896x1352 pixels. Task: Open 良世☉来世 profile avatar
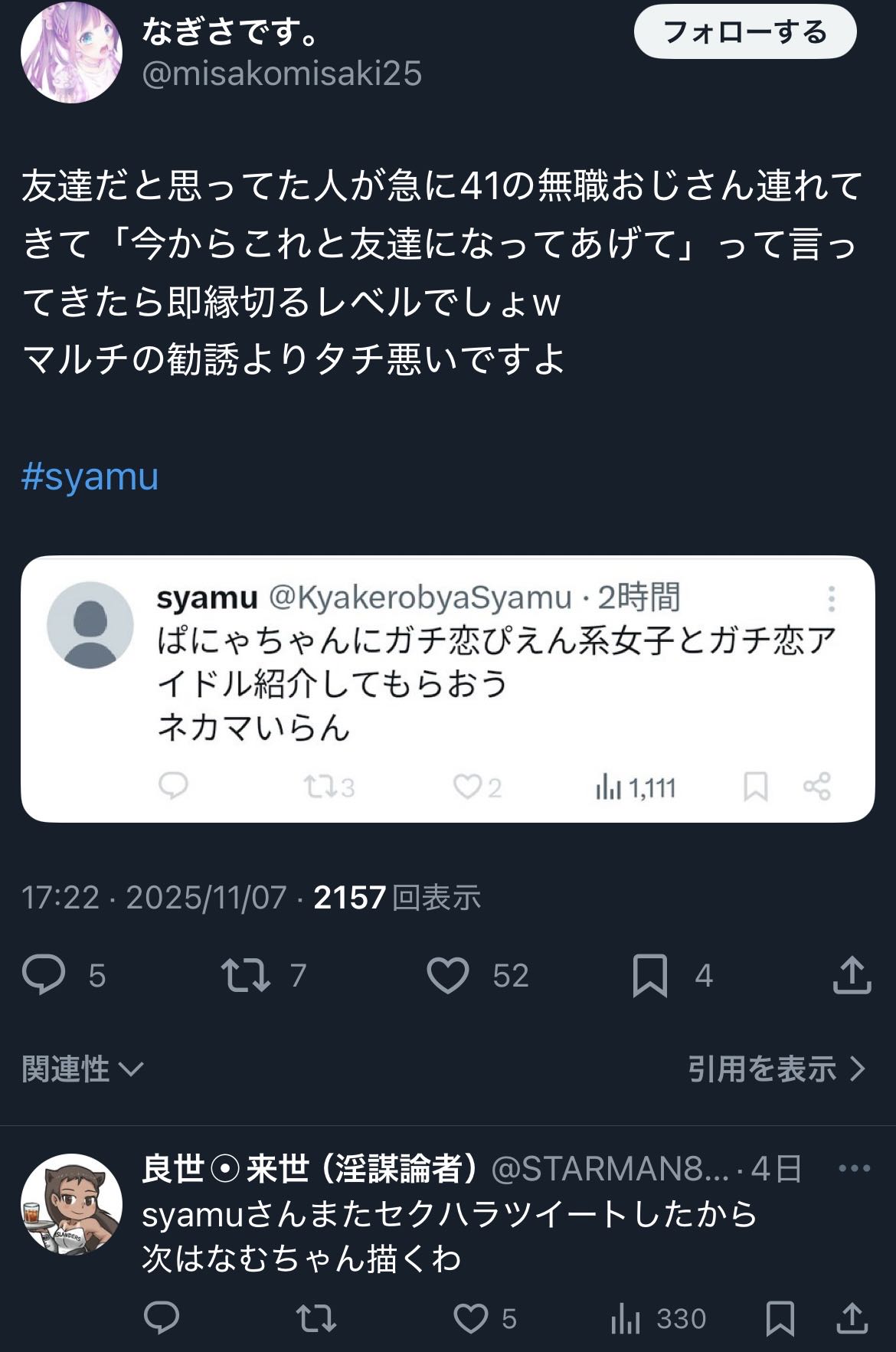pyautogui.click(x=71, y=1204)
